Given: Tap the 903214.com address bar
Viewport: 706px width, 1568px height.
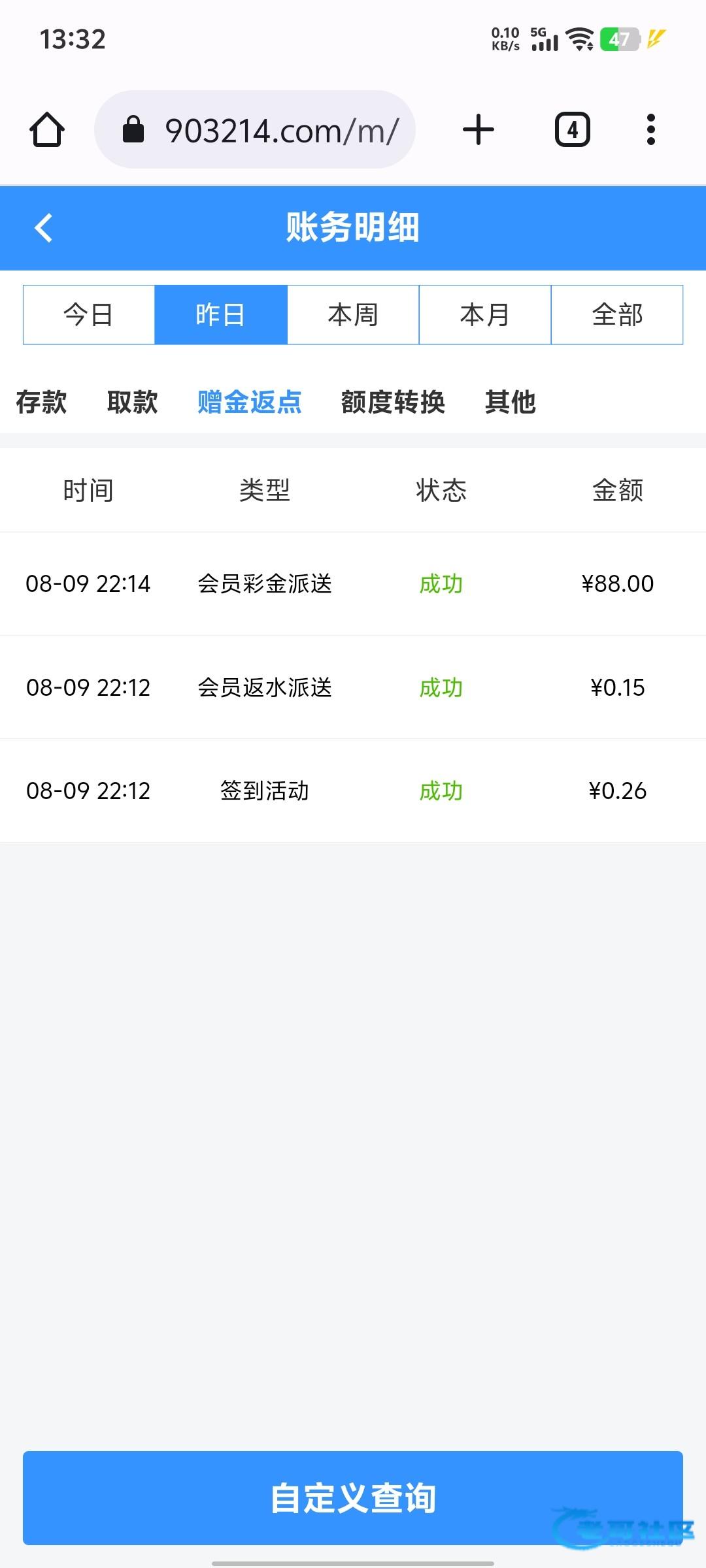Looking at the screenshot, I should pos(255,129).
